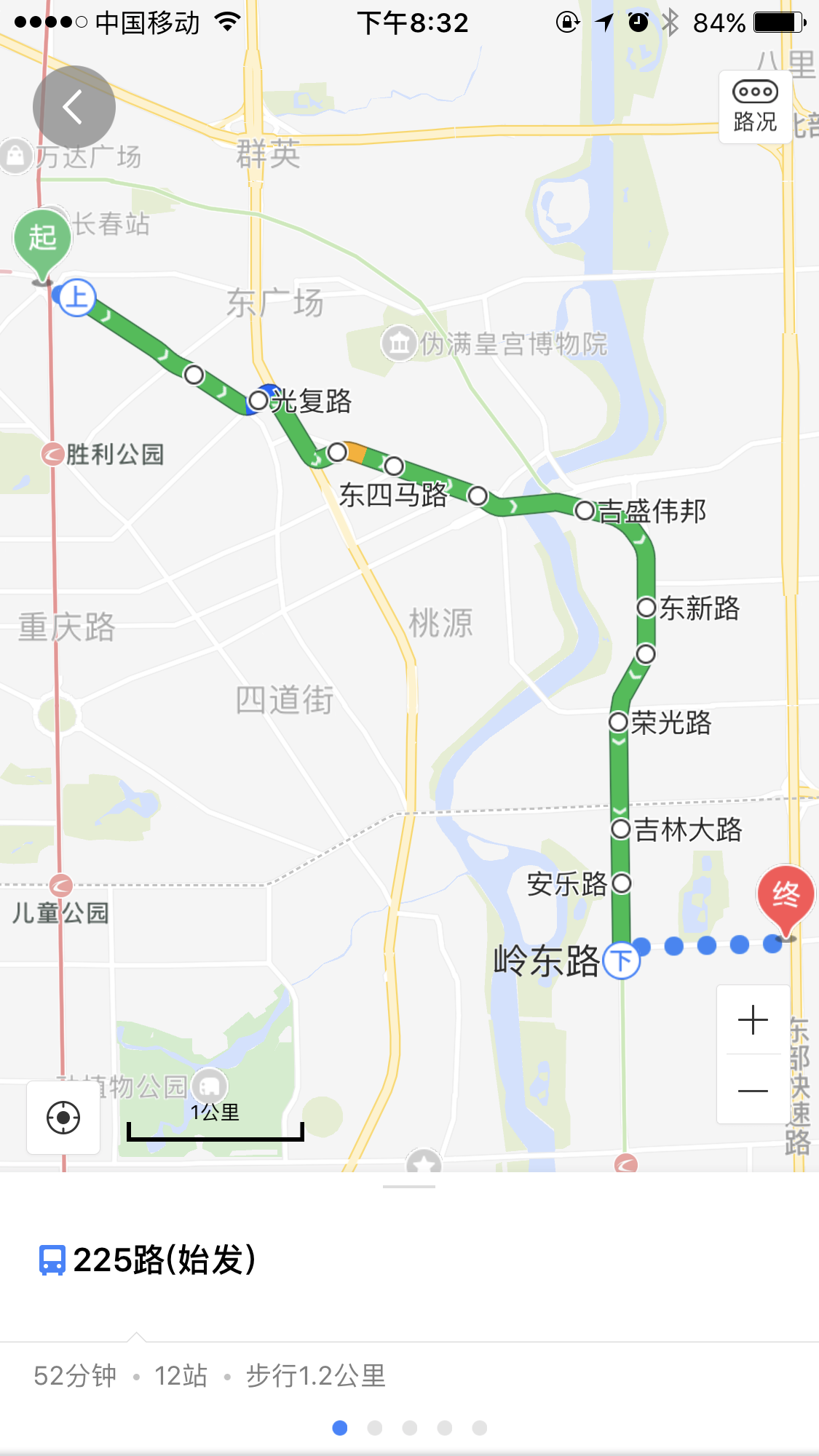This screenshot has width=819, height=1456.
Task: Tap the red 终 destination marker
Action: click(786, 896)
